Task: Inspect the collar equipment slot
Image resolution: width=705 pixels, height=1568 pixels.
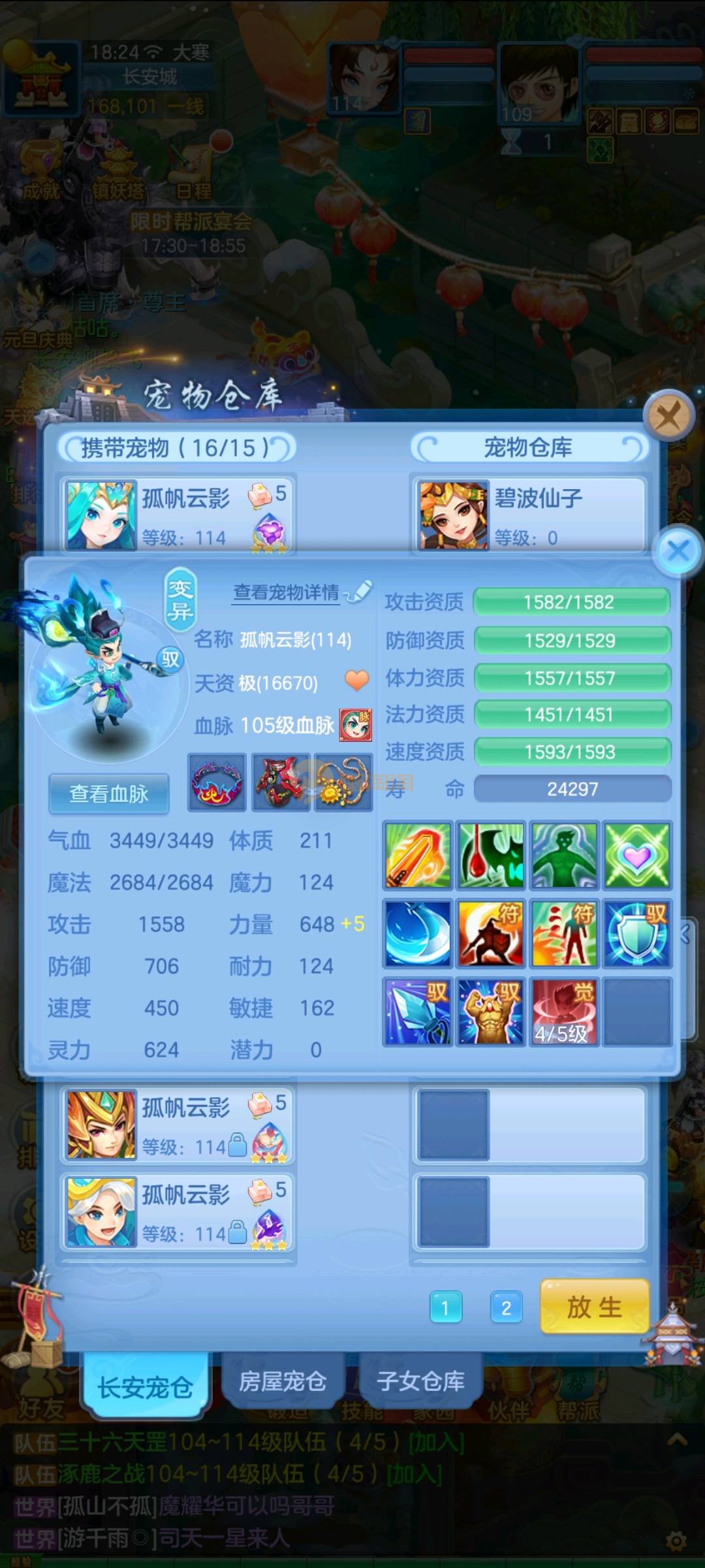Action: (x=217, y=782)
